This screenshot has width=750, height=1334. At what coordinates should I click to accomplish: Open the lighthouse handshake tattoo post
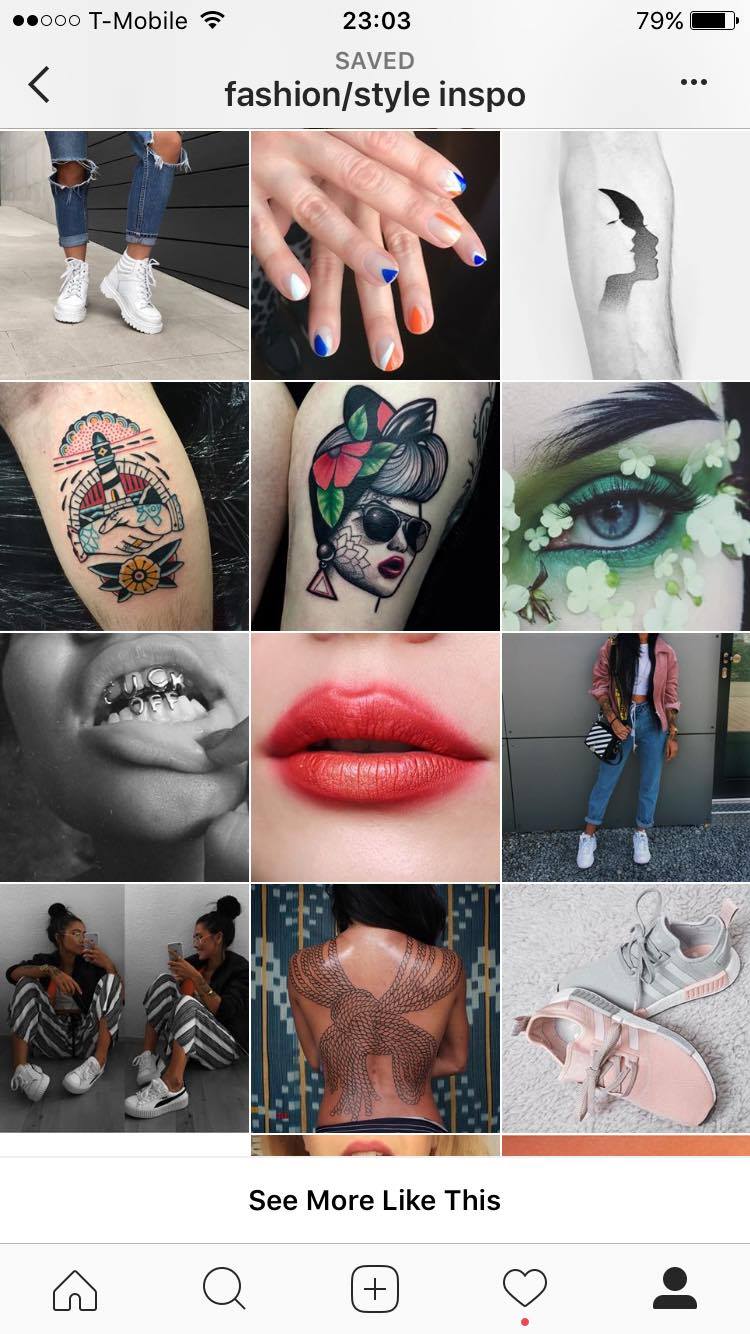[124, 506]
